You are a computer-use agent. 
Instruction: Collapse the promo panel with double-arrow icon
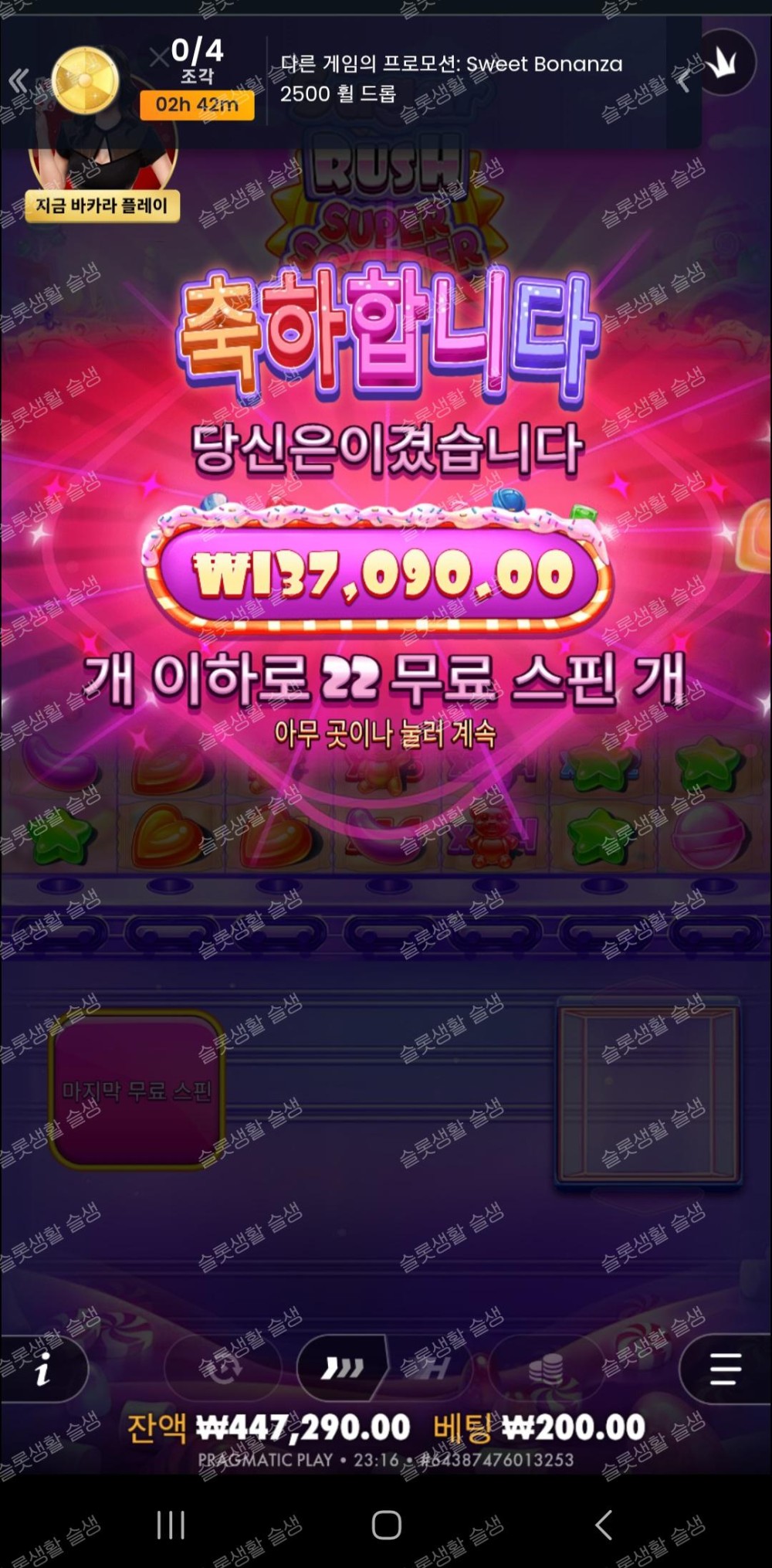[x=19, y=81]
